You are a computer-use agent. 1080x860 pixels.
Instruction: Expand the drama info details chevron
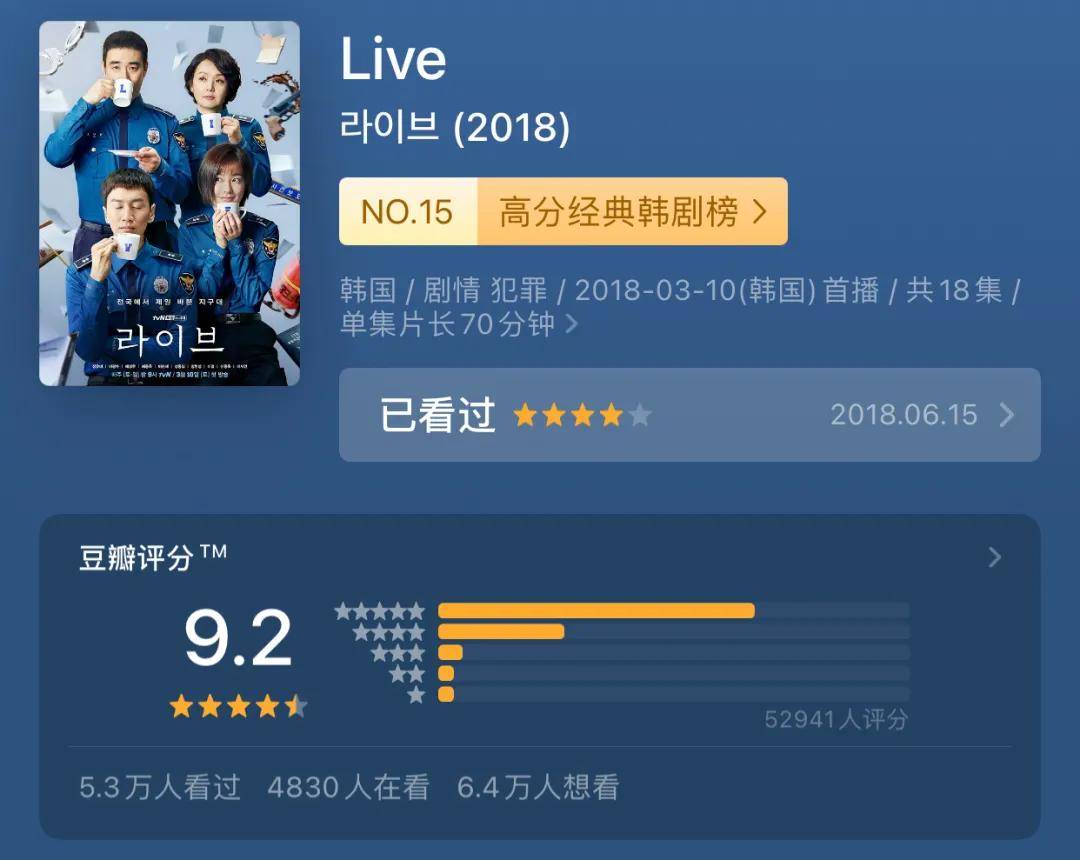point(572,325)
